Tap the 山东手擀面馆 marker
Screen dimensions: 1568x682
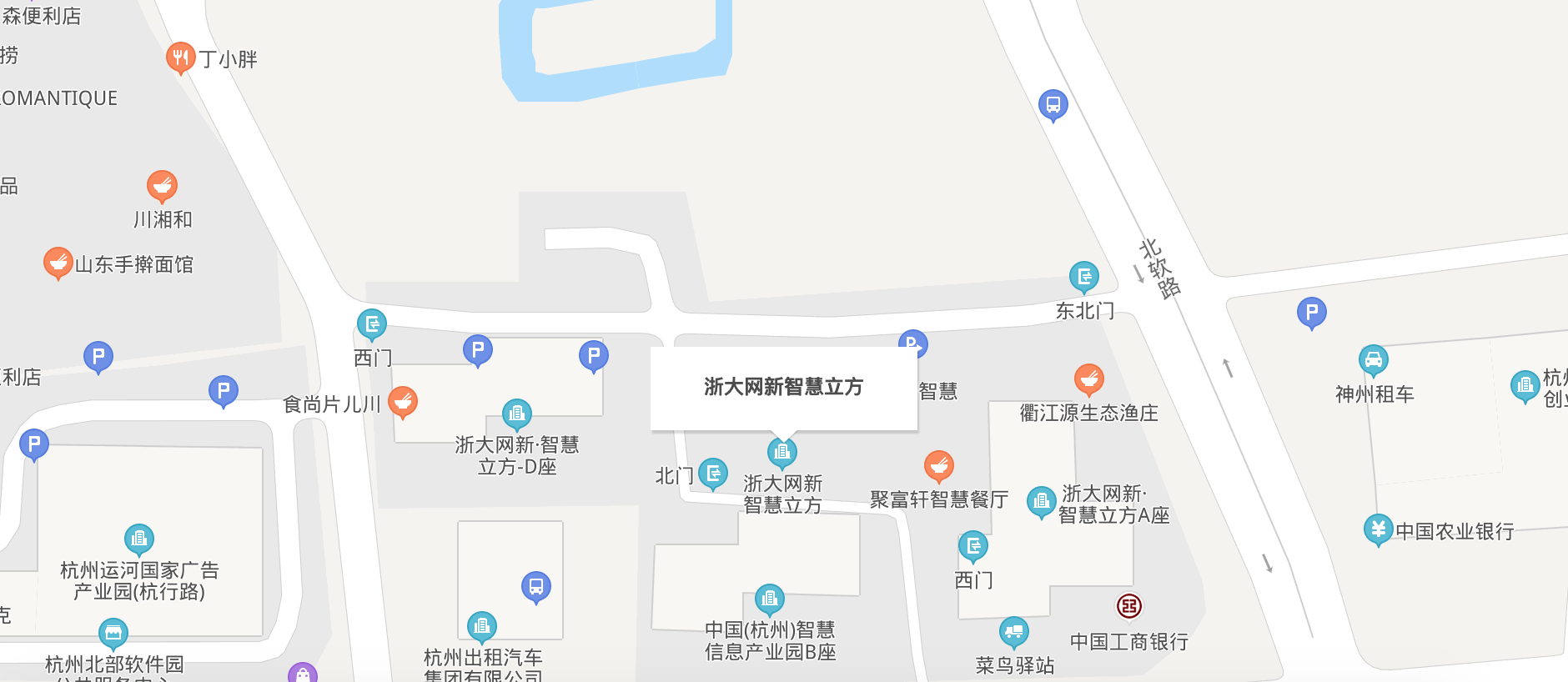[58, 263]
